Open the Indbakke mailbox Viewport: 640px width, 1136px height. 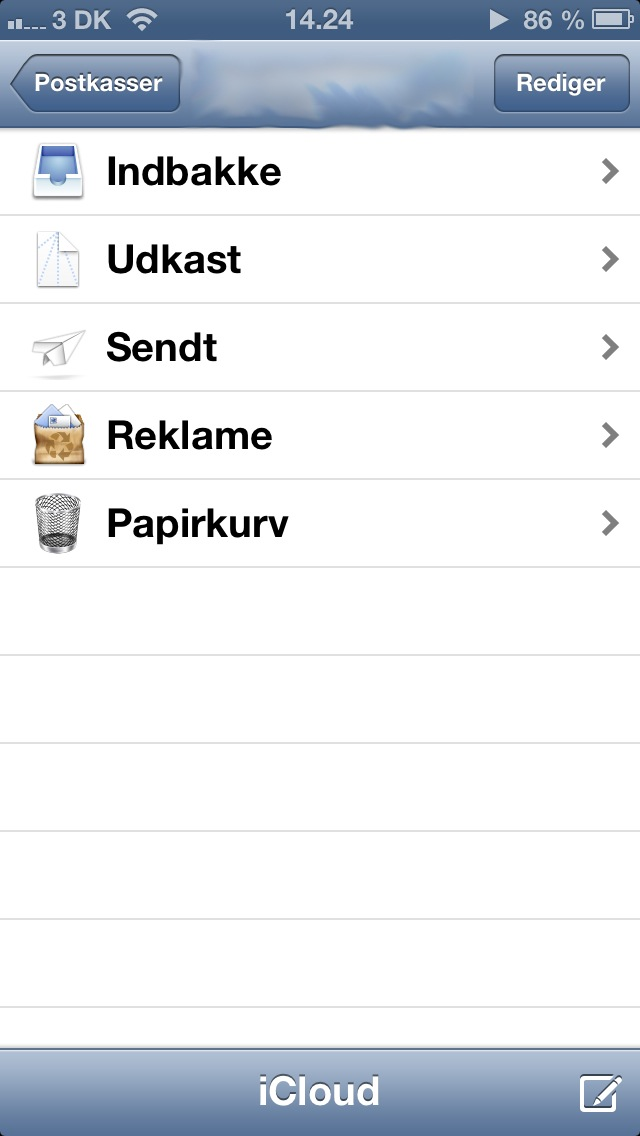320,172
